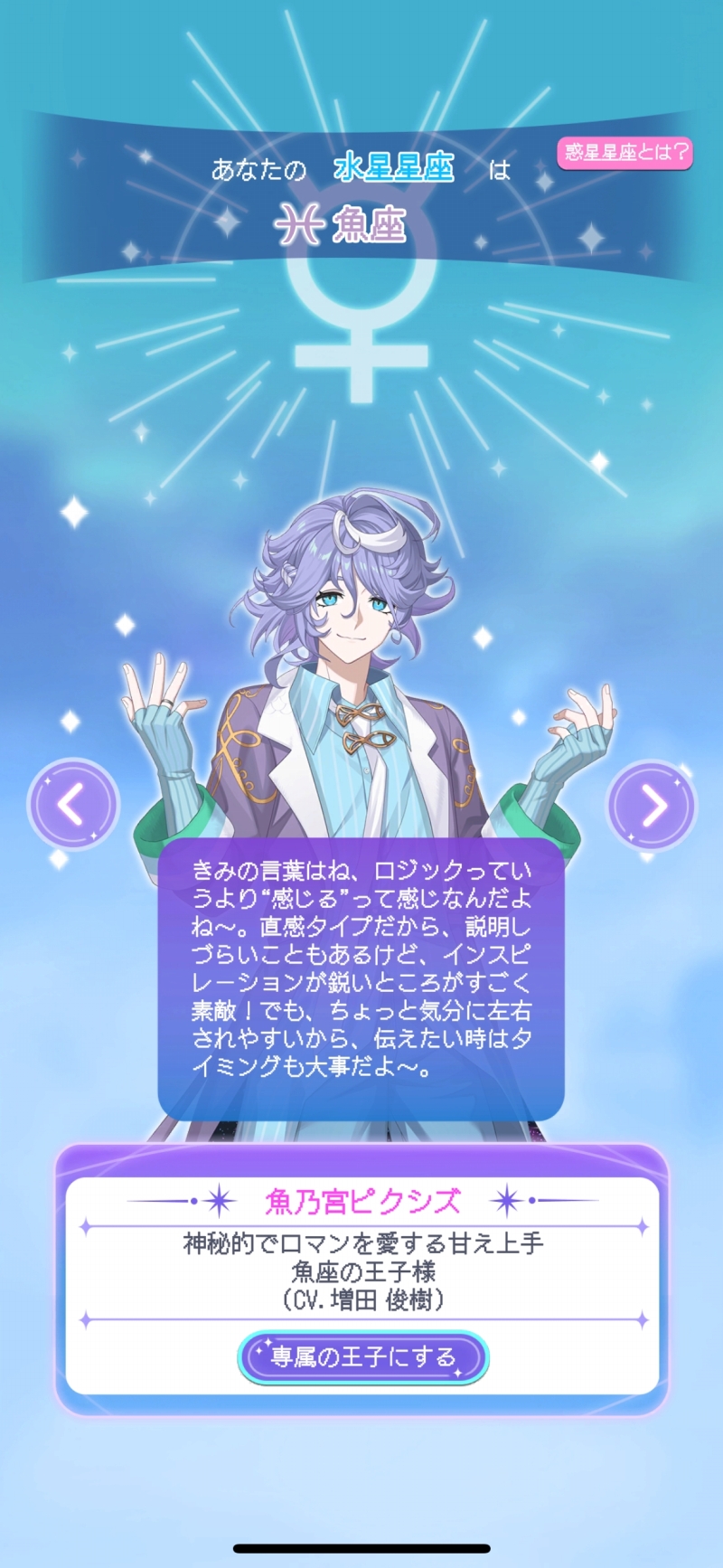Tap 専属の王子にする button
This screenshot has width=723, height=1568.
(x=363, y=1356)
